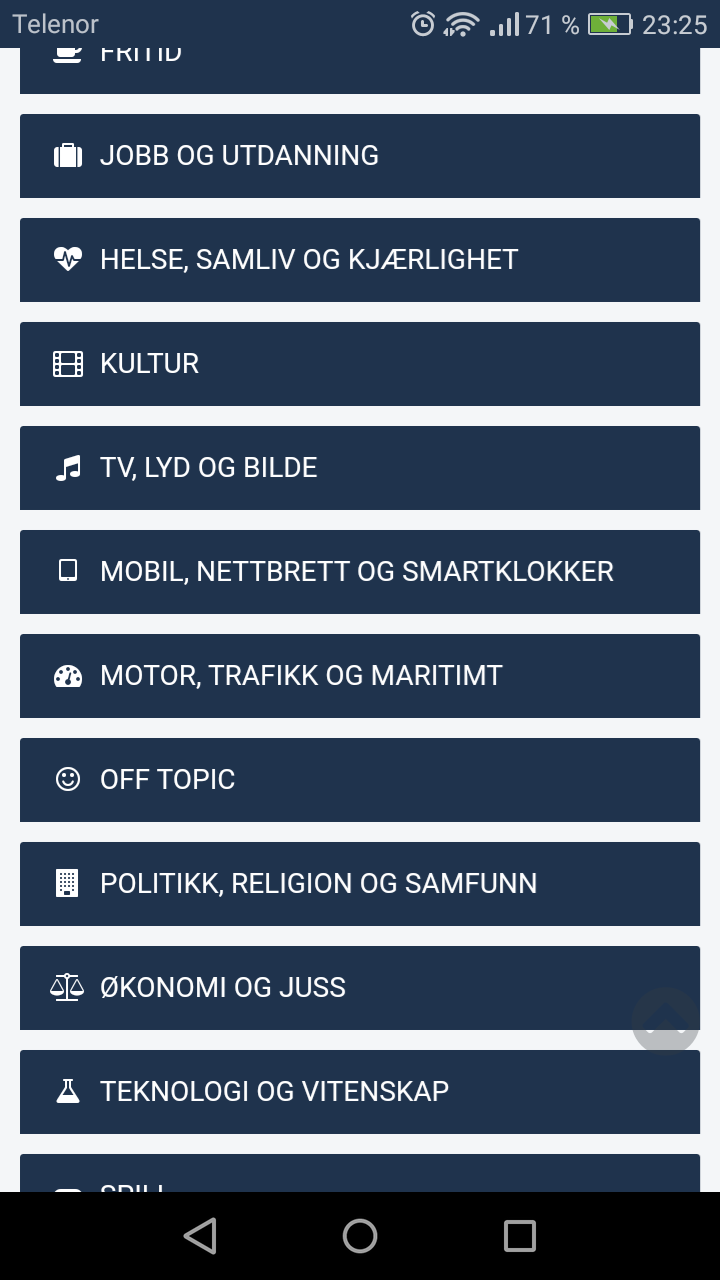Open Helse, samliv og kjærlighet
Viewport: 720px width, 1280px height.
pyautogui.click(x=360, y=260)
